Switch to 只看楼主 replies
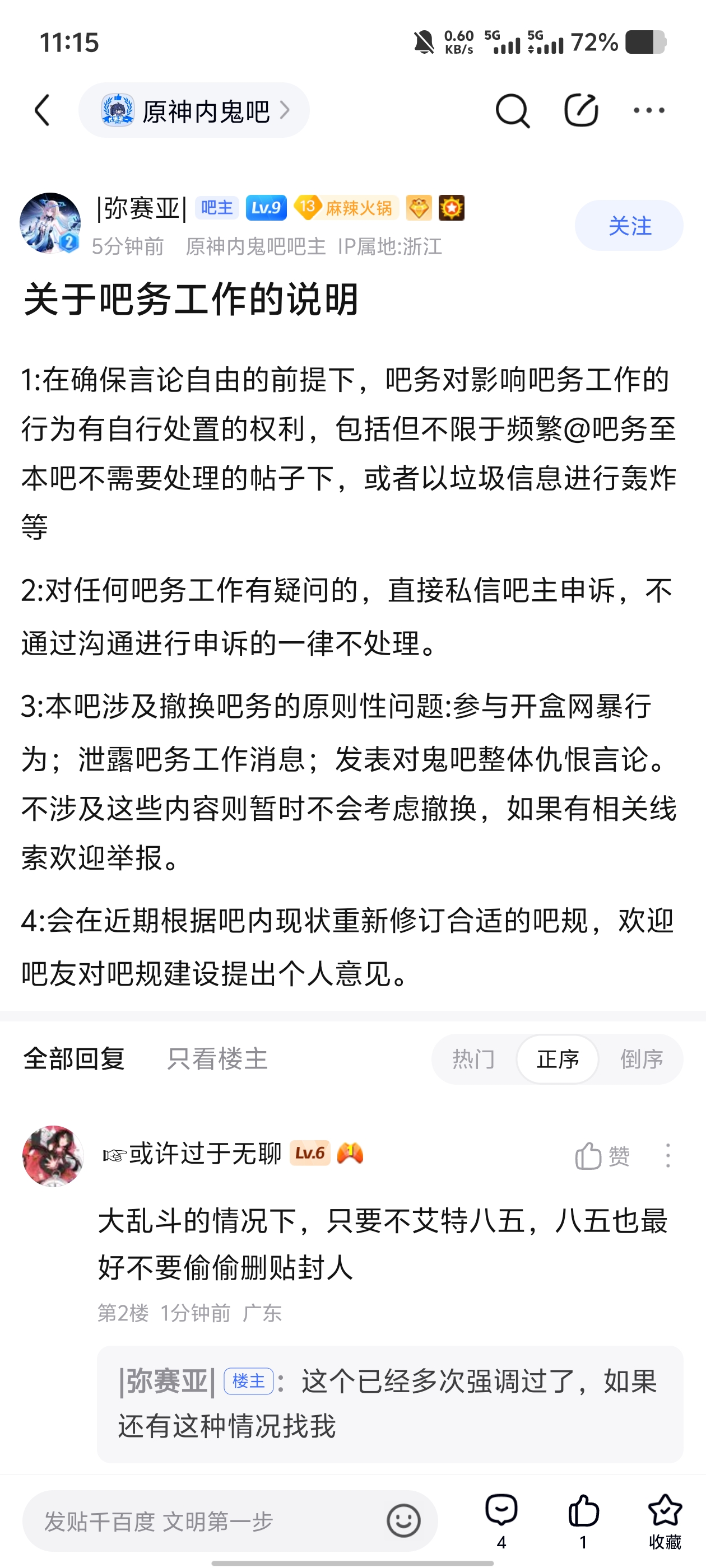This screenshot has width=706, height=1568. pyautogui.click(x=217, y=1059)
